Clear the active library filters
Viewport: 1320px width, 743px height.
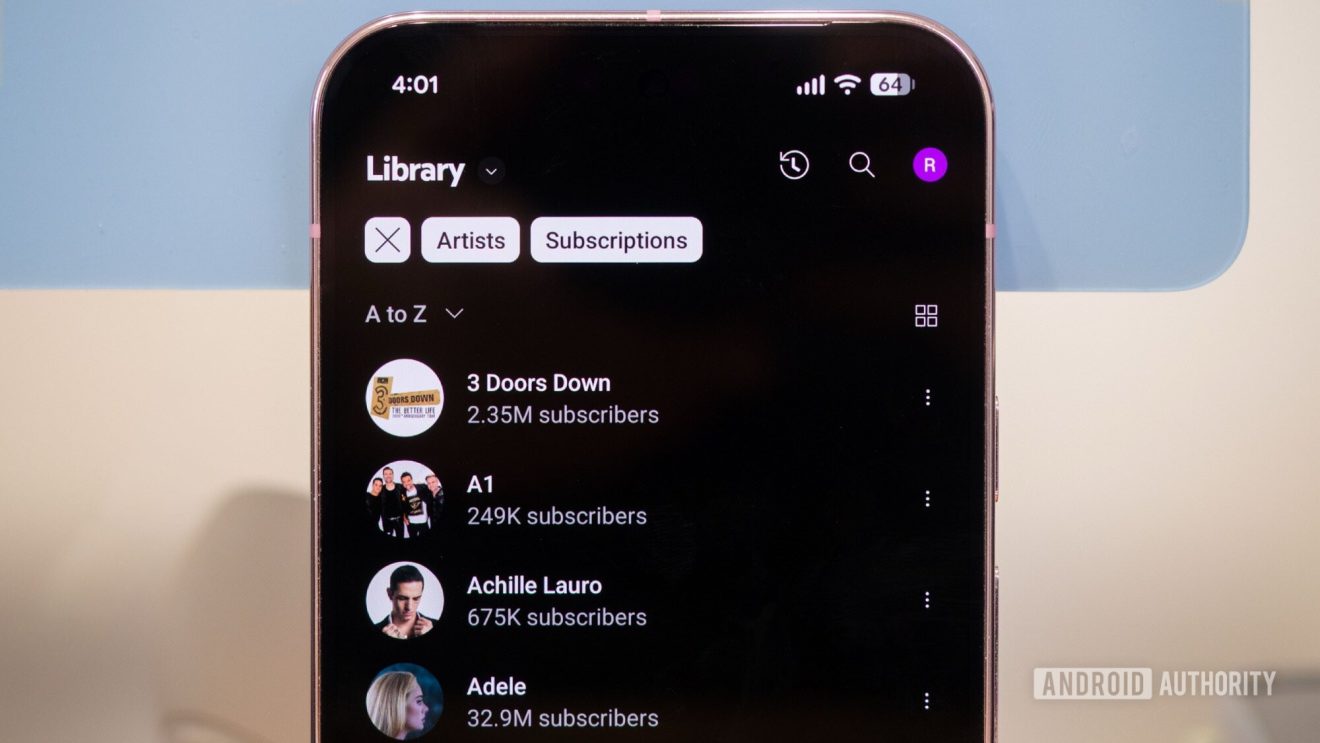click(x=387, y=240)
